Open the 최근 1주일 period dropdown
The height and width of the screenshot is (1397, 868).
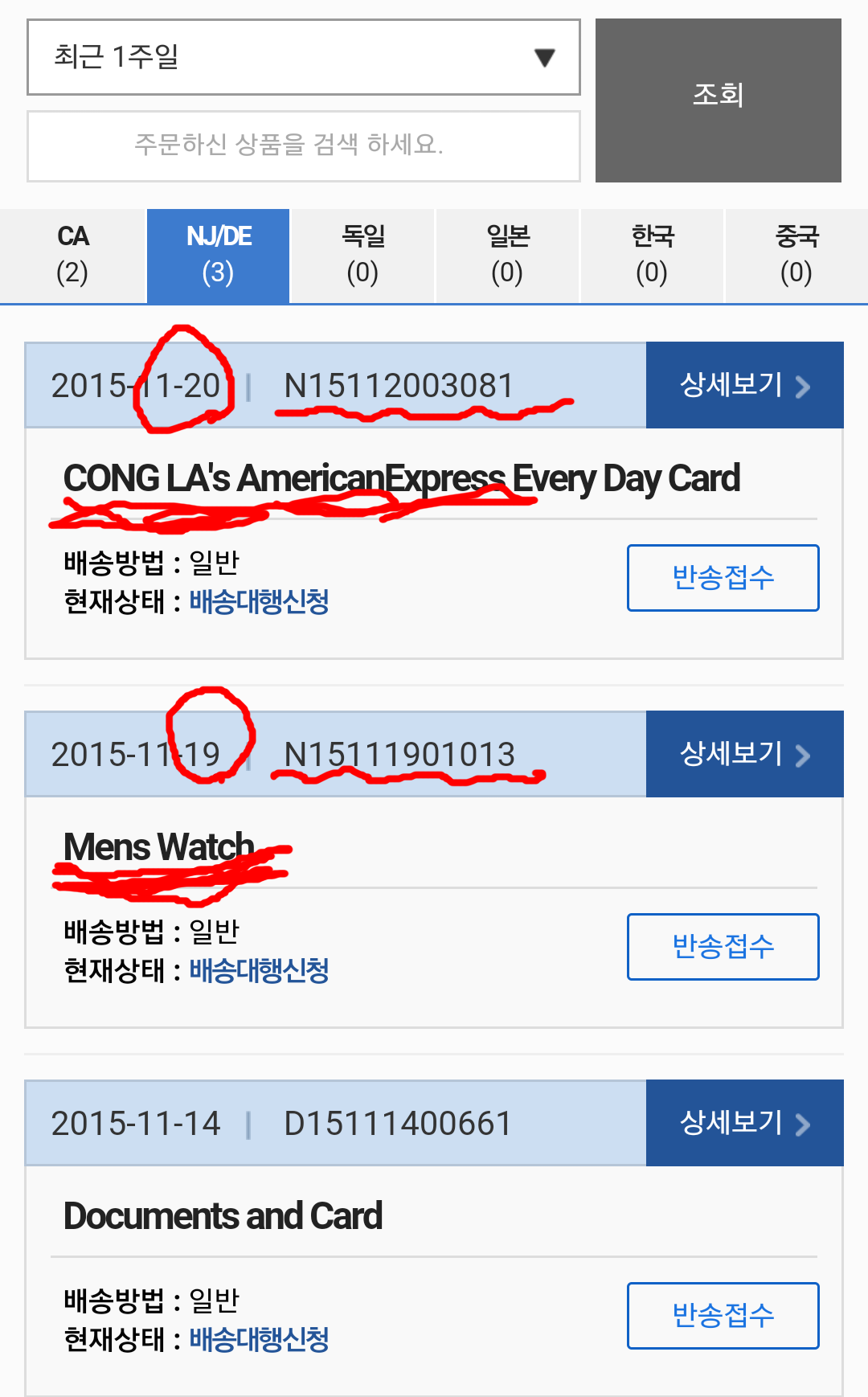tap(303, 57)
